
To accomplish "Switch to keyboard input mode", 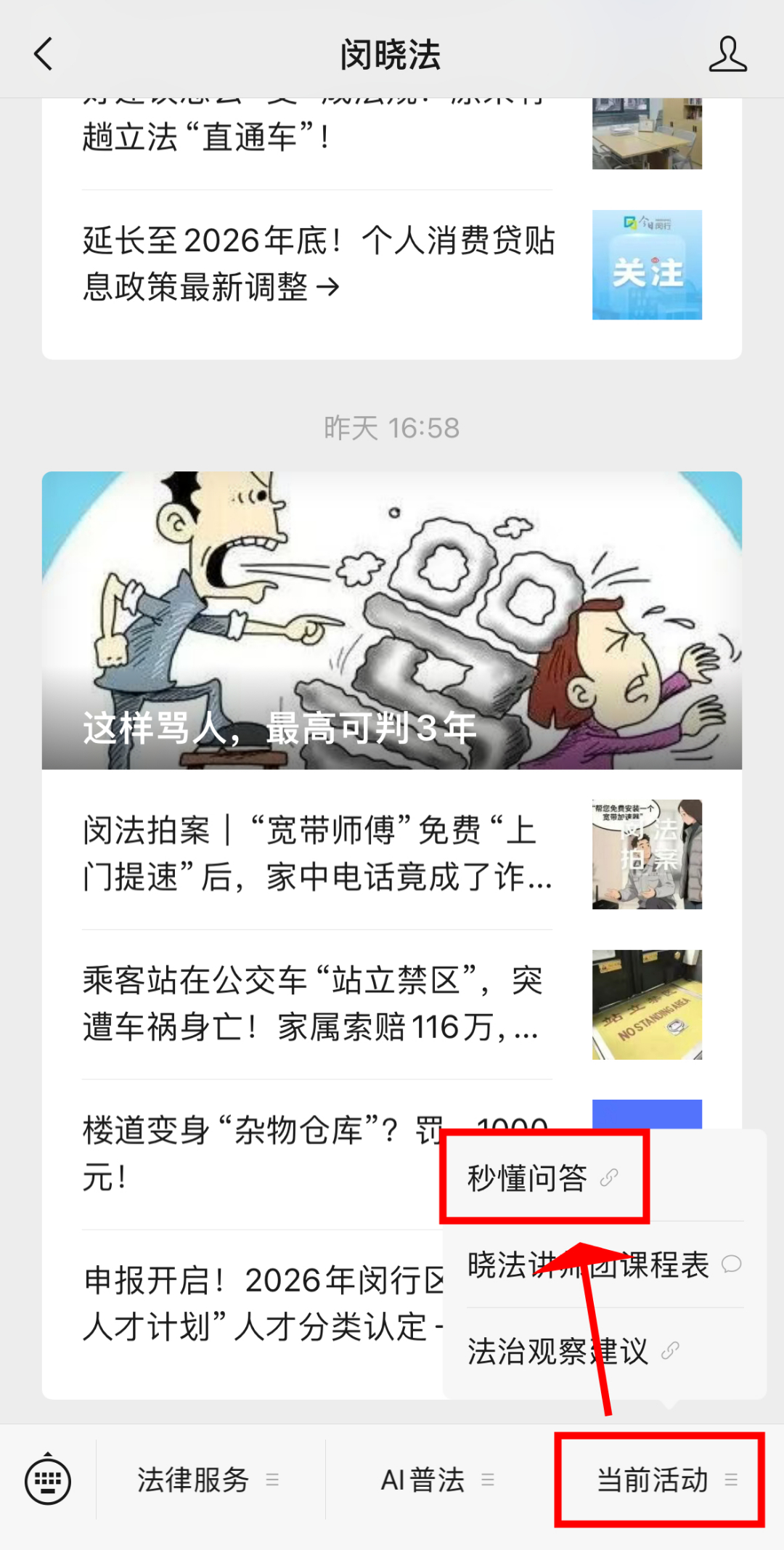I will [x=48, y=1480].
